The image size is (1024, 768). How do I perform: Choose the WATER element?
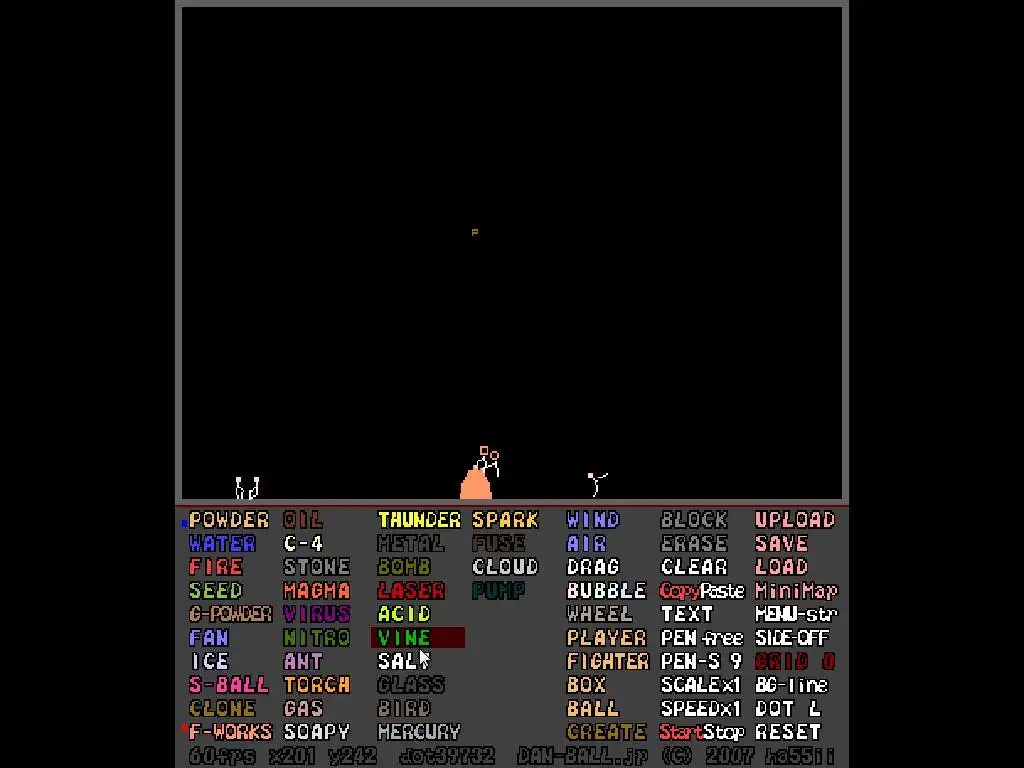223,544
